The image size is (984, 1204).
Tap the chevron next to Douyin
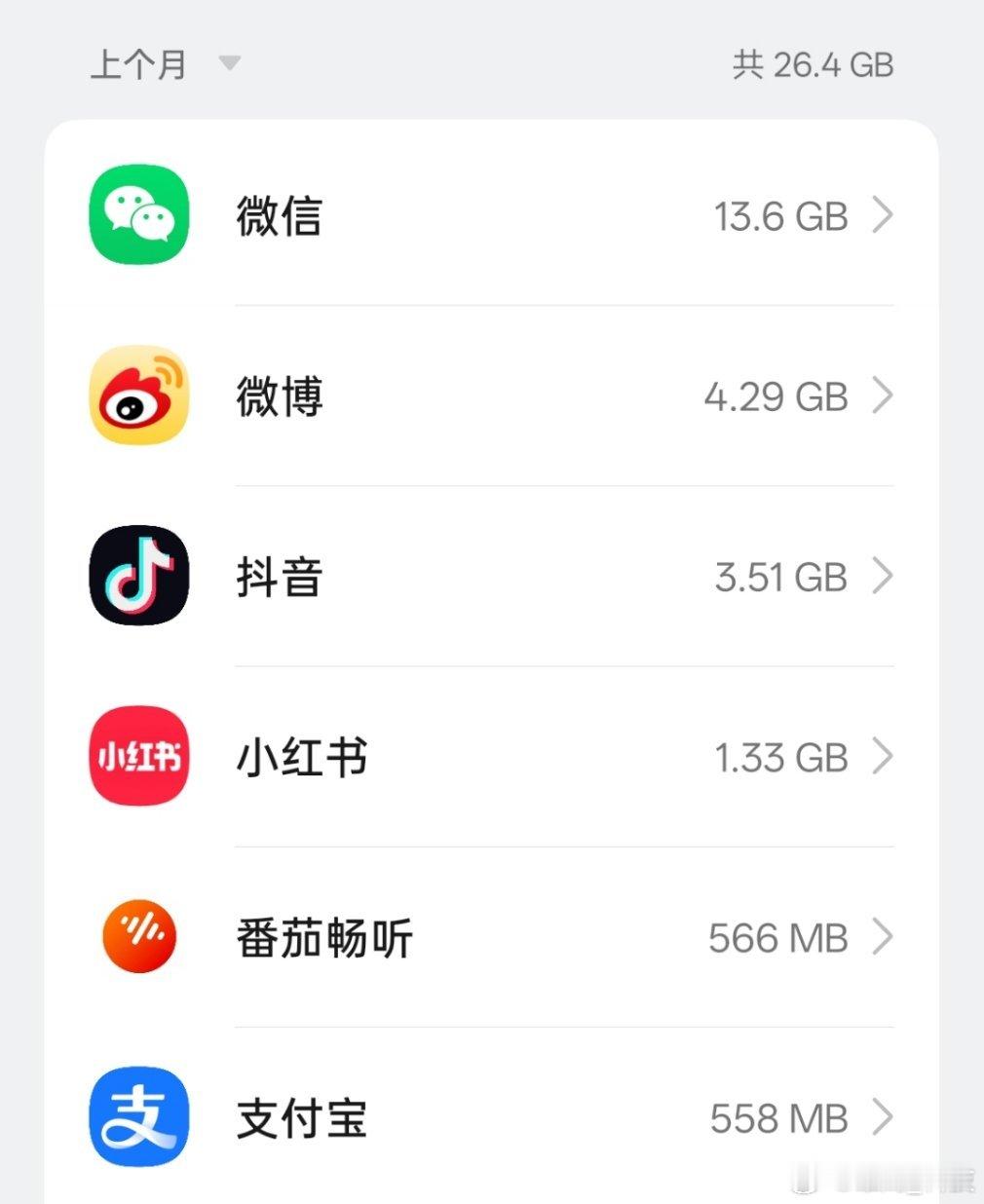tap(883, 577)
